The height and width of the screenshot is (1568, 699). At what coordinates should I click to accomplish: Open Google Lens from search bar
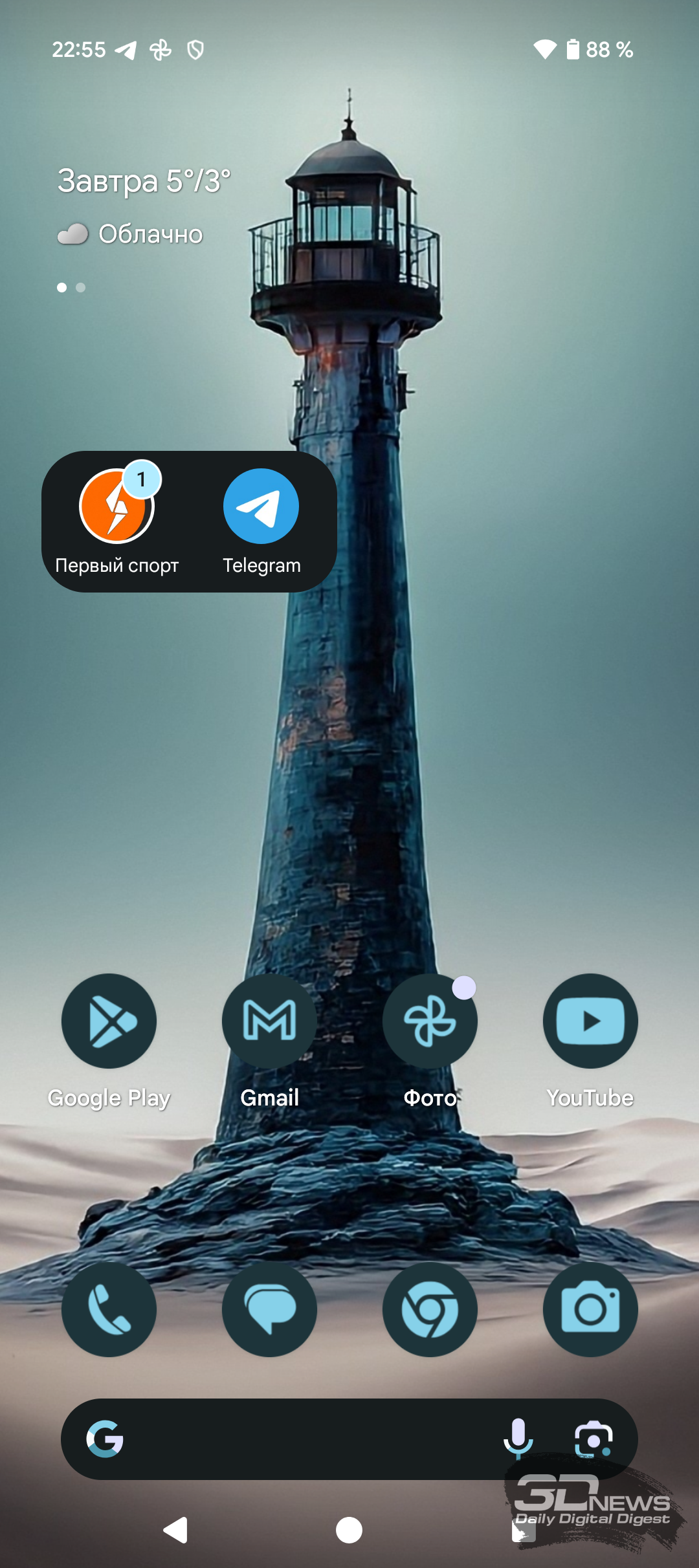click(x=594, y=1439)
